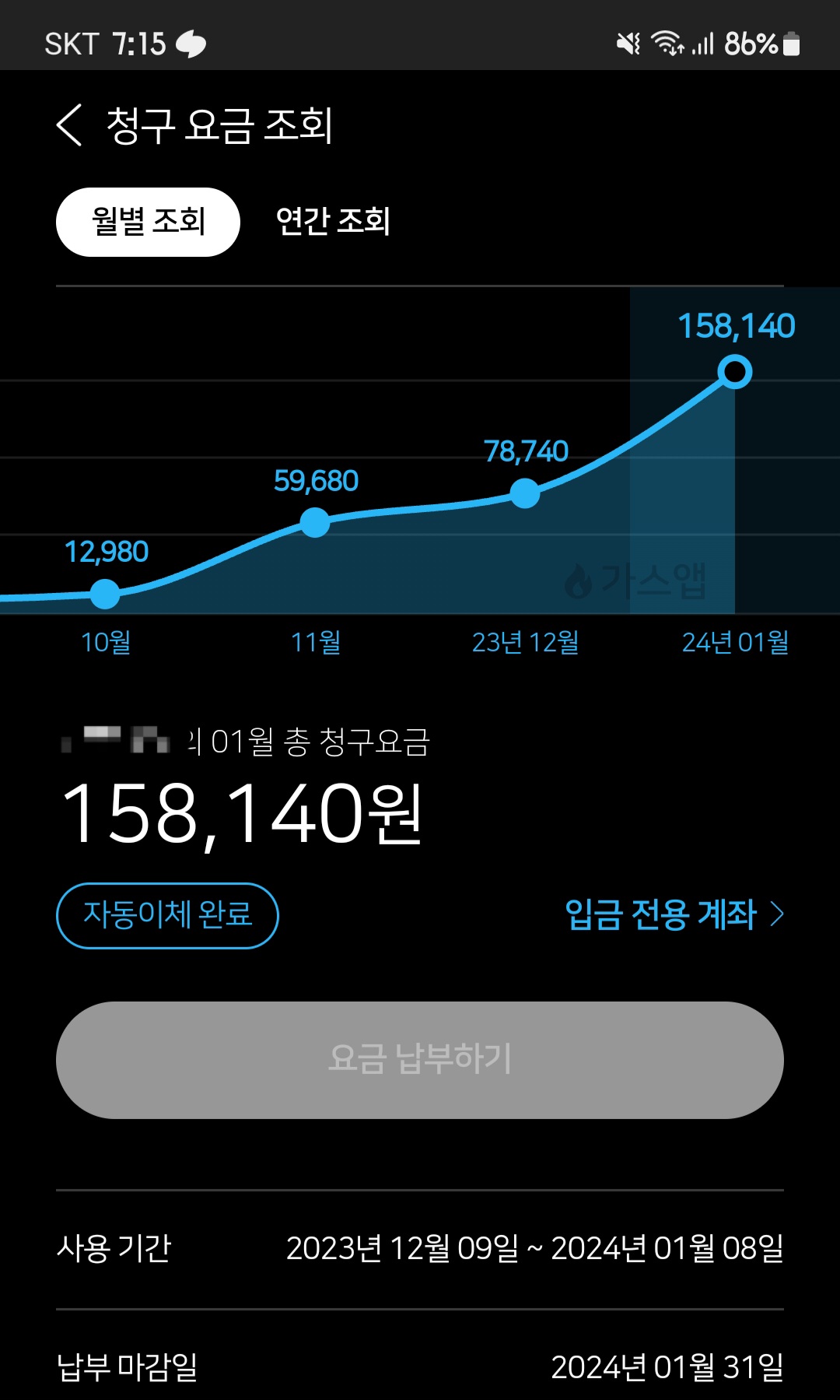
Task: Switch to 연간 조회 tab
Action: tap(333, 222)
